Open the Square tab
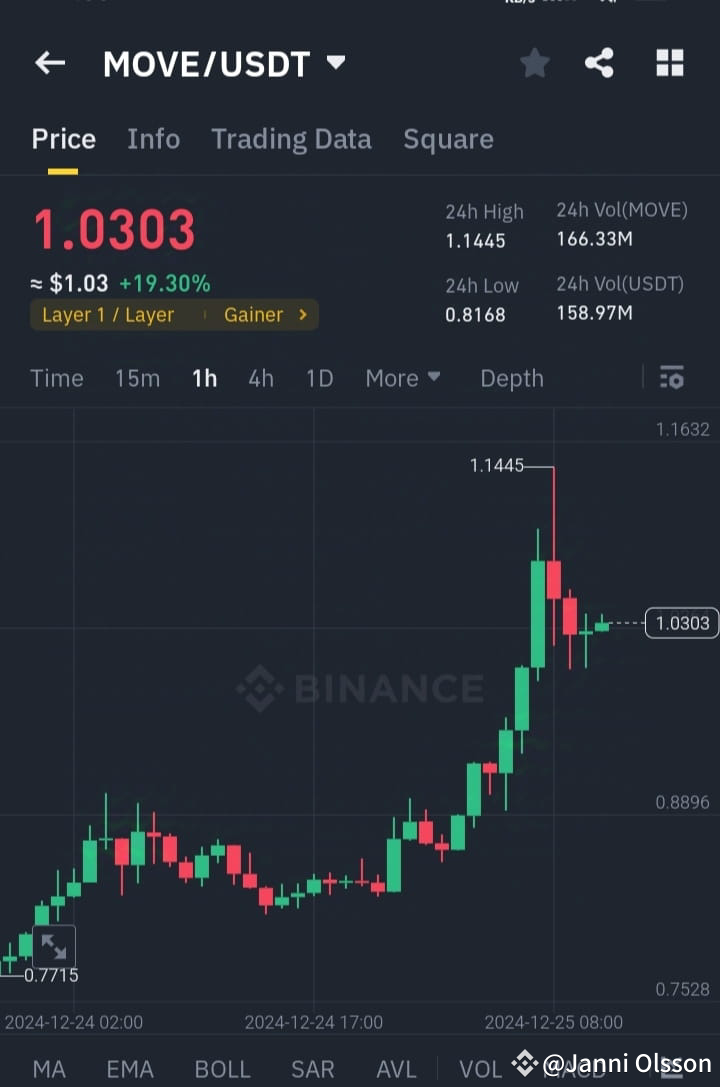The width and height of the screenshot is (720, 1087). click(x=448, y=139)
